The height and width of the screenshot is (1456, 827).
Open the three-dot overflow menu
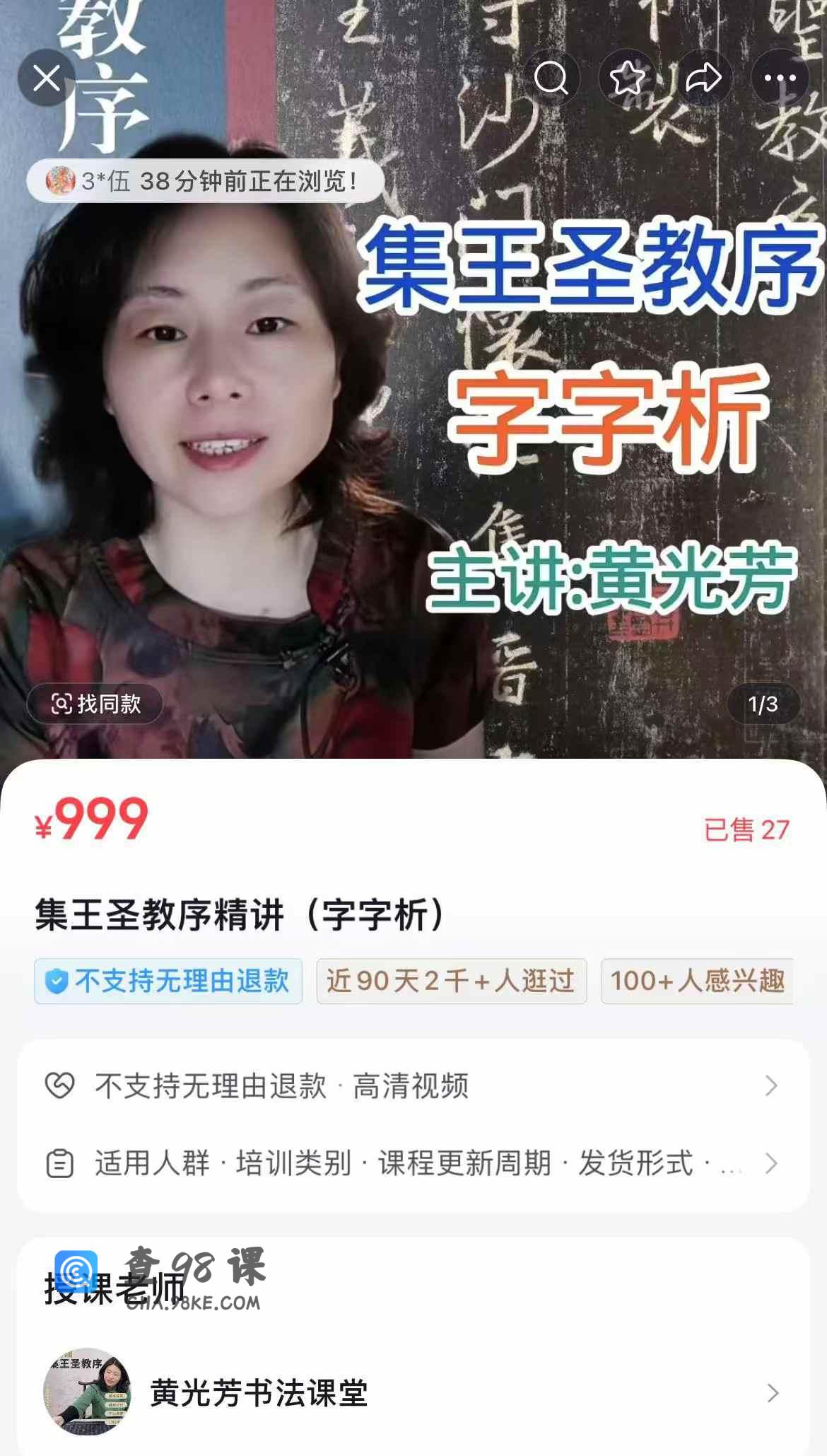click(780, 78)
